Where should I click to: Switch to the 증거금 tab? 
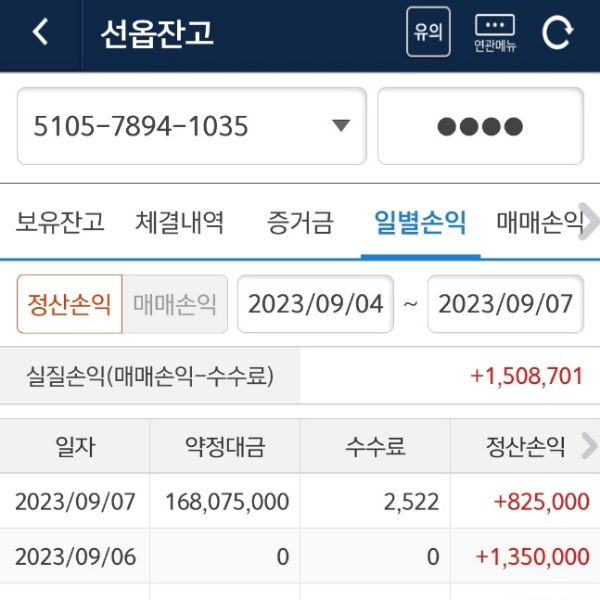coord(300,222)
